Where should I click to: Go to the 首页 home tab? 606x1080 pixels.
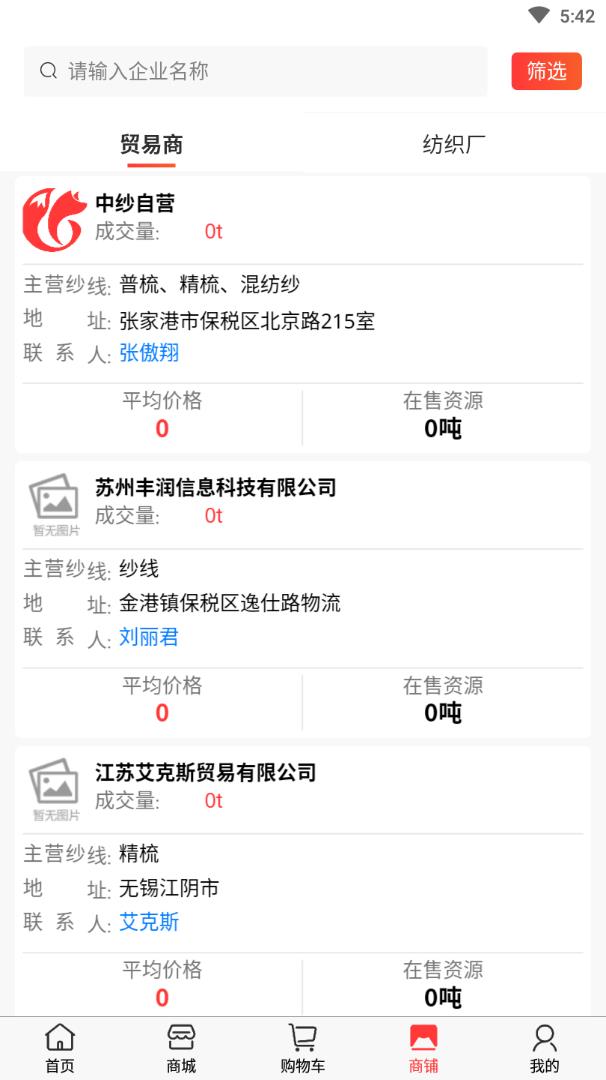[60, 1048]
